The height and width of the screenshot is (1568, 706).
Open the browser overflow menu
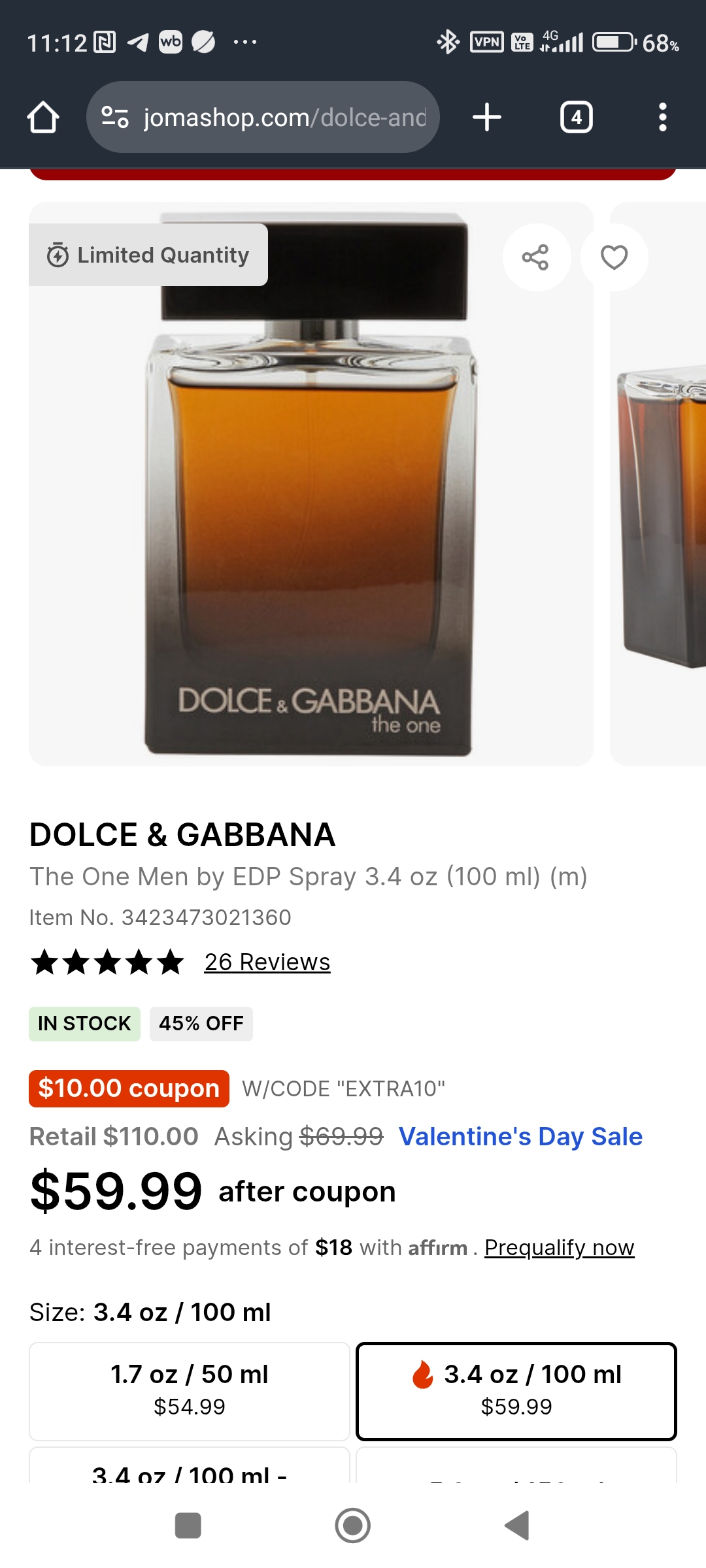662,118
